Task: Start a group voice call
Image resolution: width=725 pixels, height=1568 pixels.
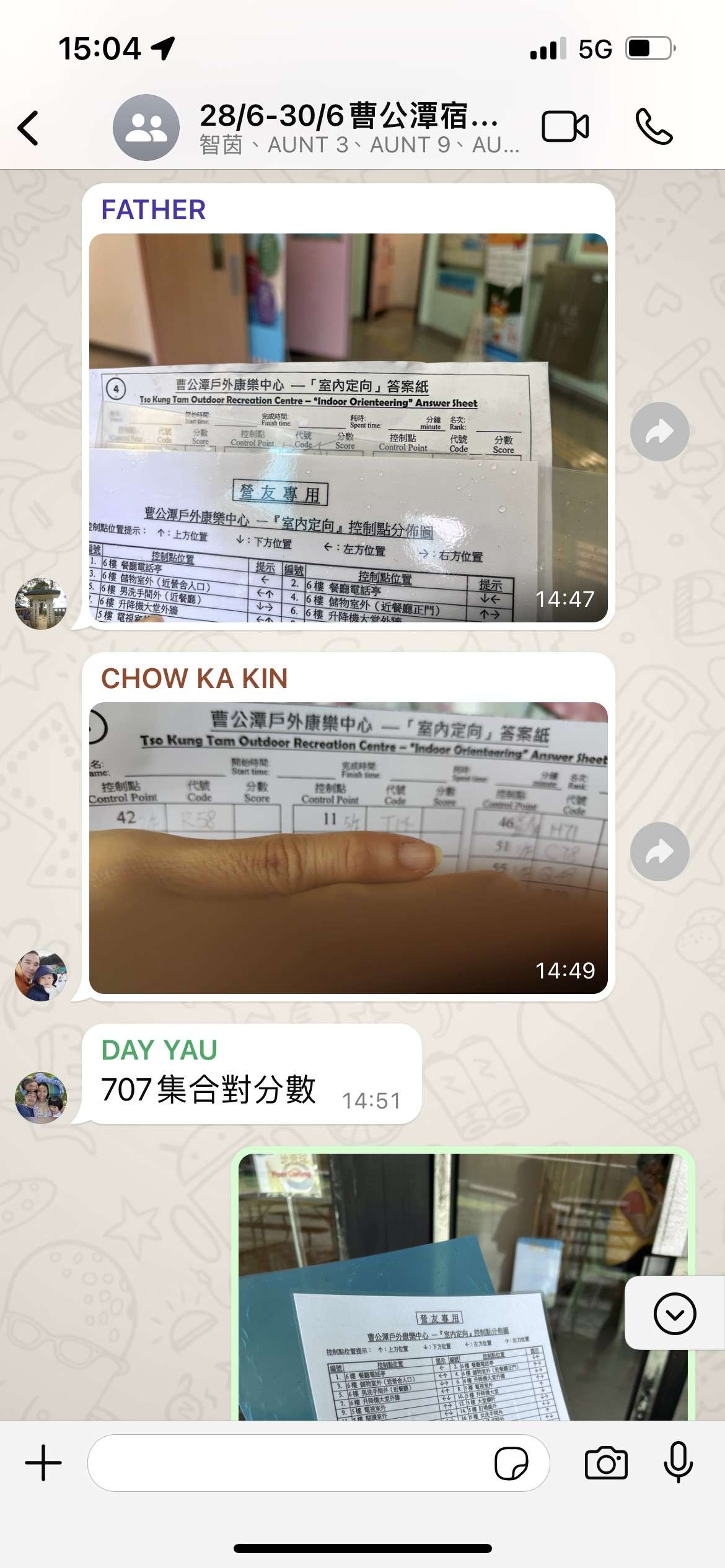Action: pos(654,127)
